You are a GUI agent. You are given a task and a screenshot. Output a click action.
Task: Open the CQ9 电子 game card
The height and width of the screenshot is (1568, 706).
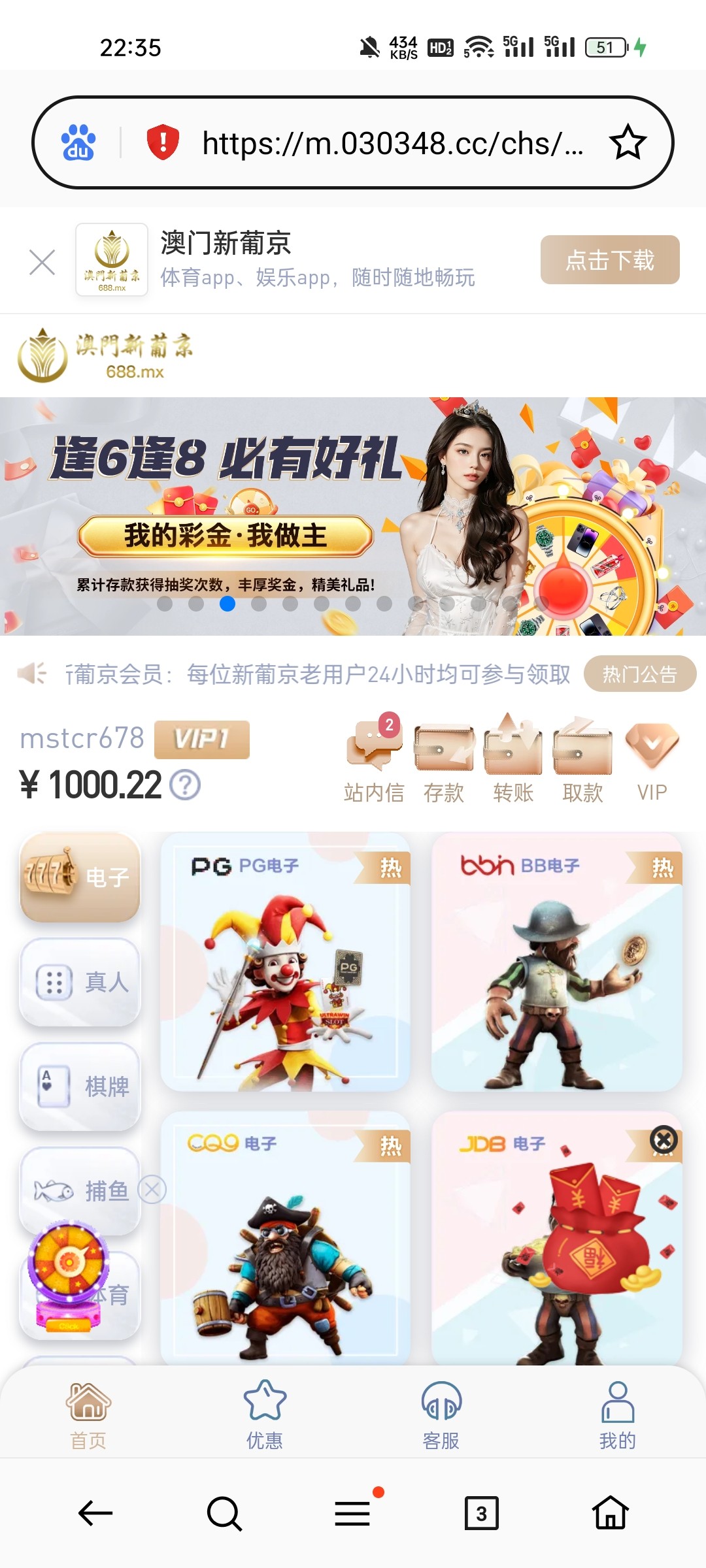pyautogui.click(x=285, y=1238)
